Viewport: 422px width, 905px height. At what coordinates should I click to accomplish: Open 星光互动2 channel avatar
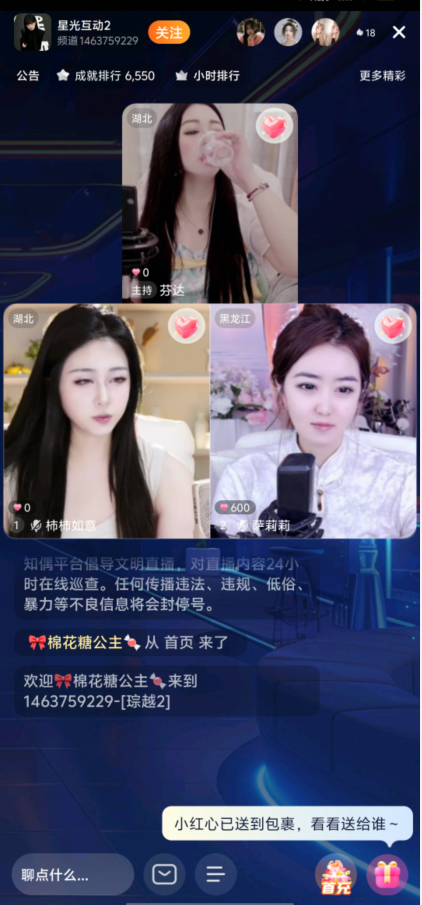click(32, 32)
